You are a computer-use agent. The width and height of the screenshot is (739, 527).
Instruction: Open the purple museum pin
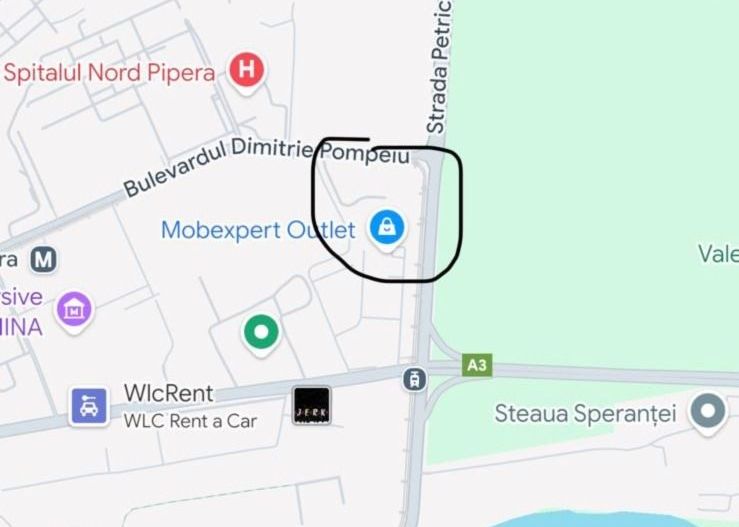coord(74,310)
